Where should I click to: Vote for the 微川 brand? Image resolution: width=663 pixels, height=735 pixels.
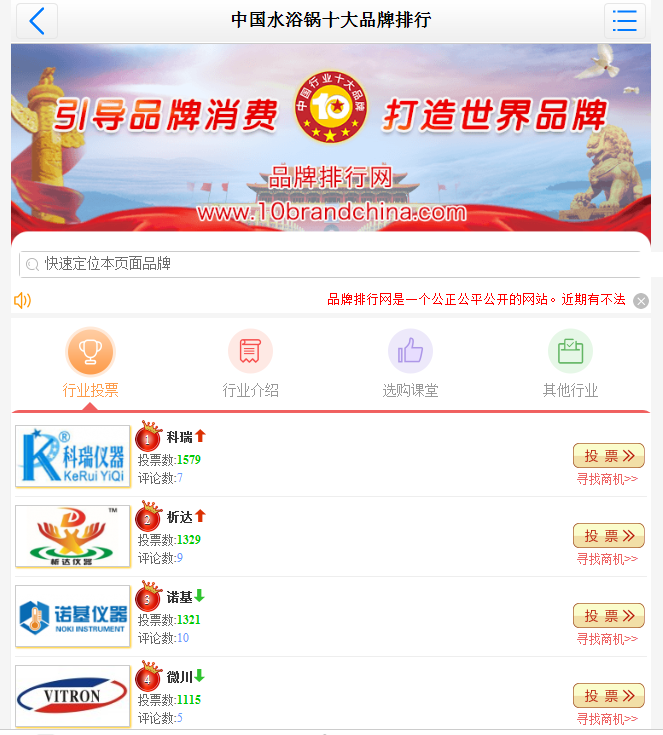608,696
